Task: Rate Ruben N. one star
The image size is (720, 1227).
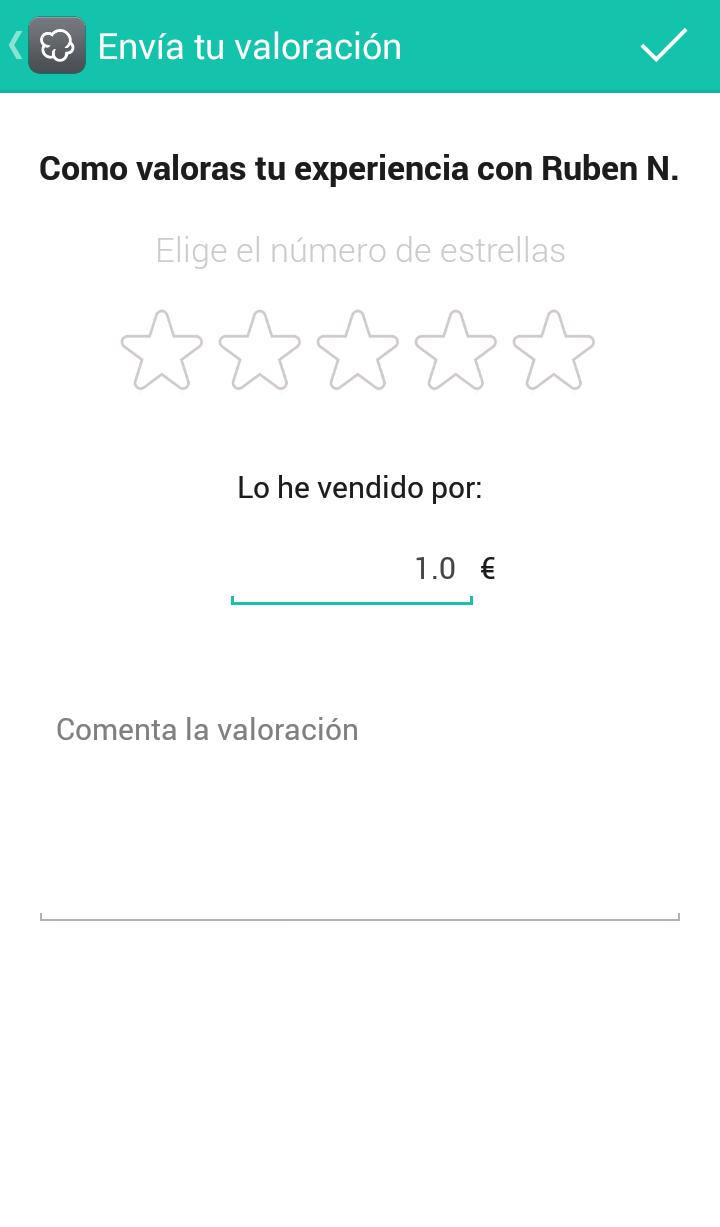Action: point(161,351)
